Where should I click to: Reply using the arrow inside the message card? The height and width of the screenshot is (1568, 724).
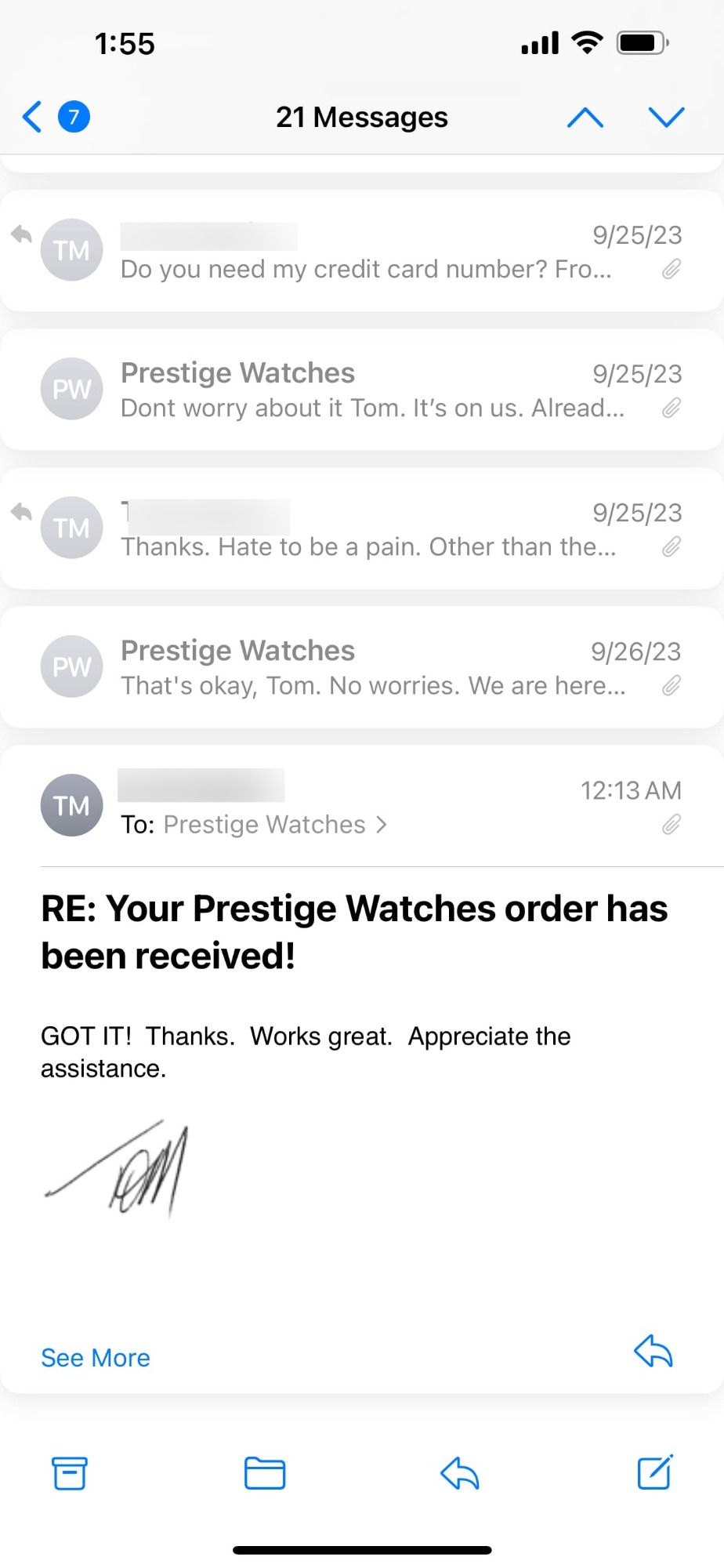pyautogui.click(x=653, y=1351)
